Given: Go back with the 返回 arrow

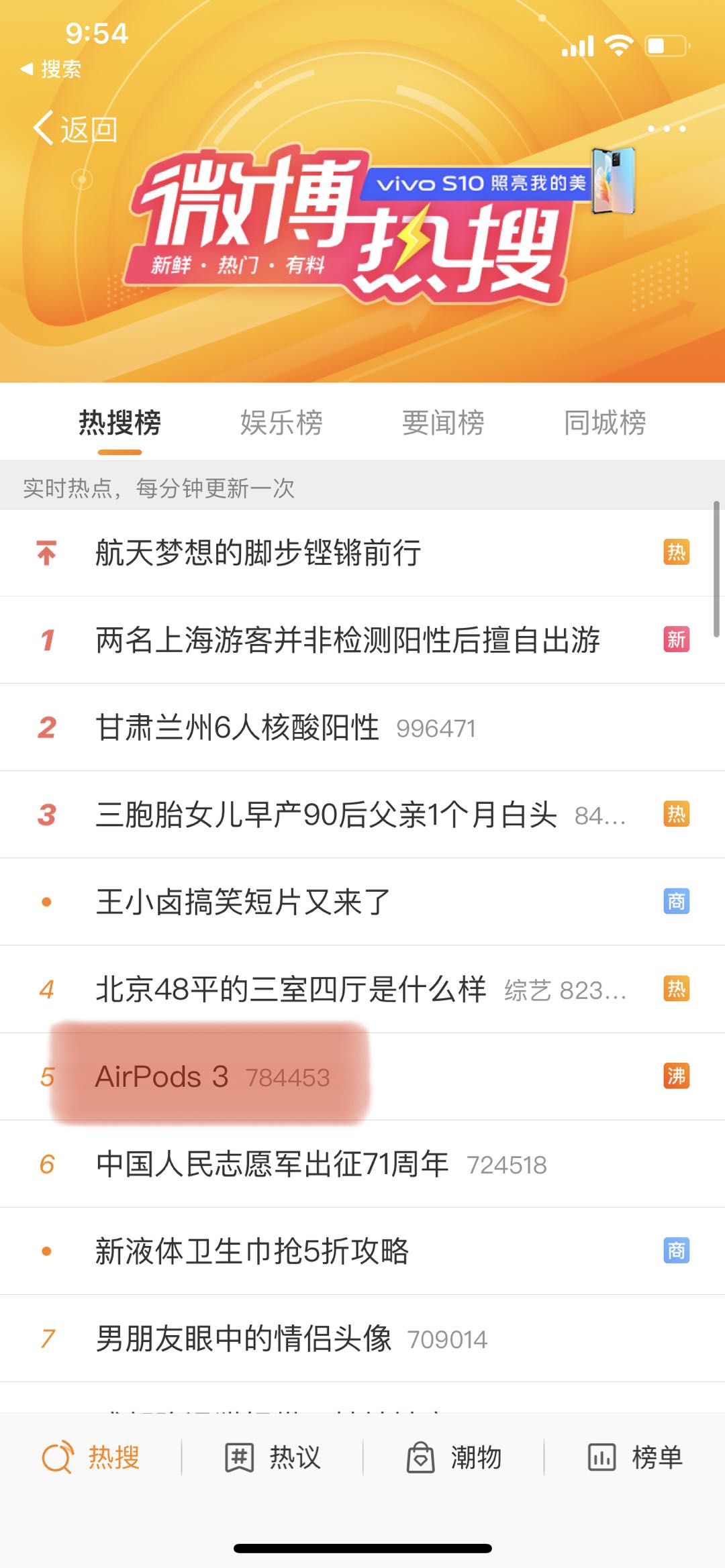Looking at the screenshot, I should (75, 128).
